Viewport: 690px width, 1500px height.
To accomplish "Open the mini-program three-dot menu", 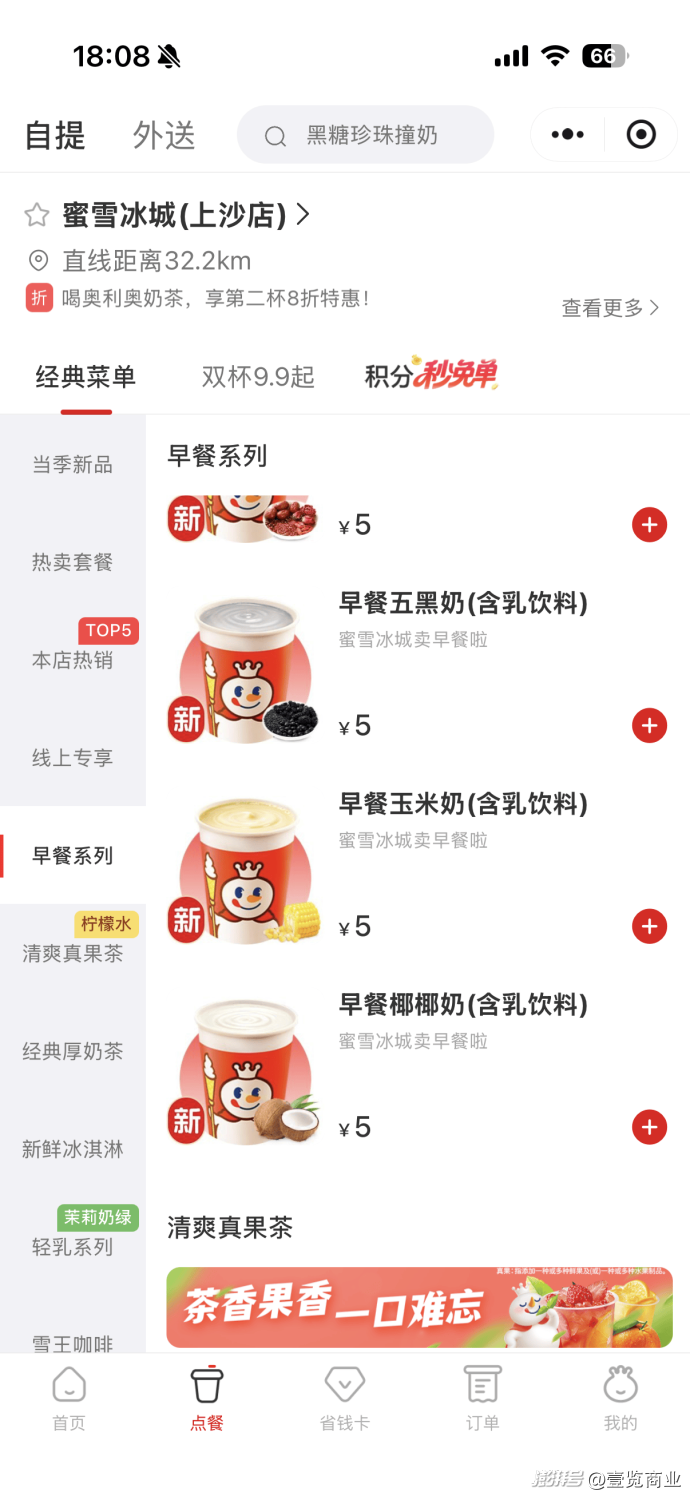I will 567,134.
